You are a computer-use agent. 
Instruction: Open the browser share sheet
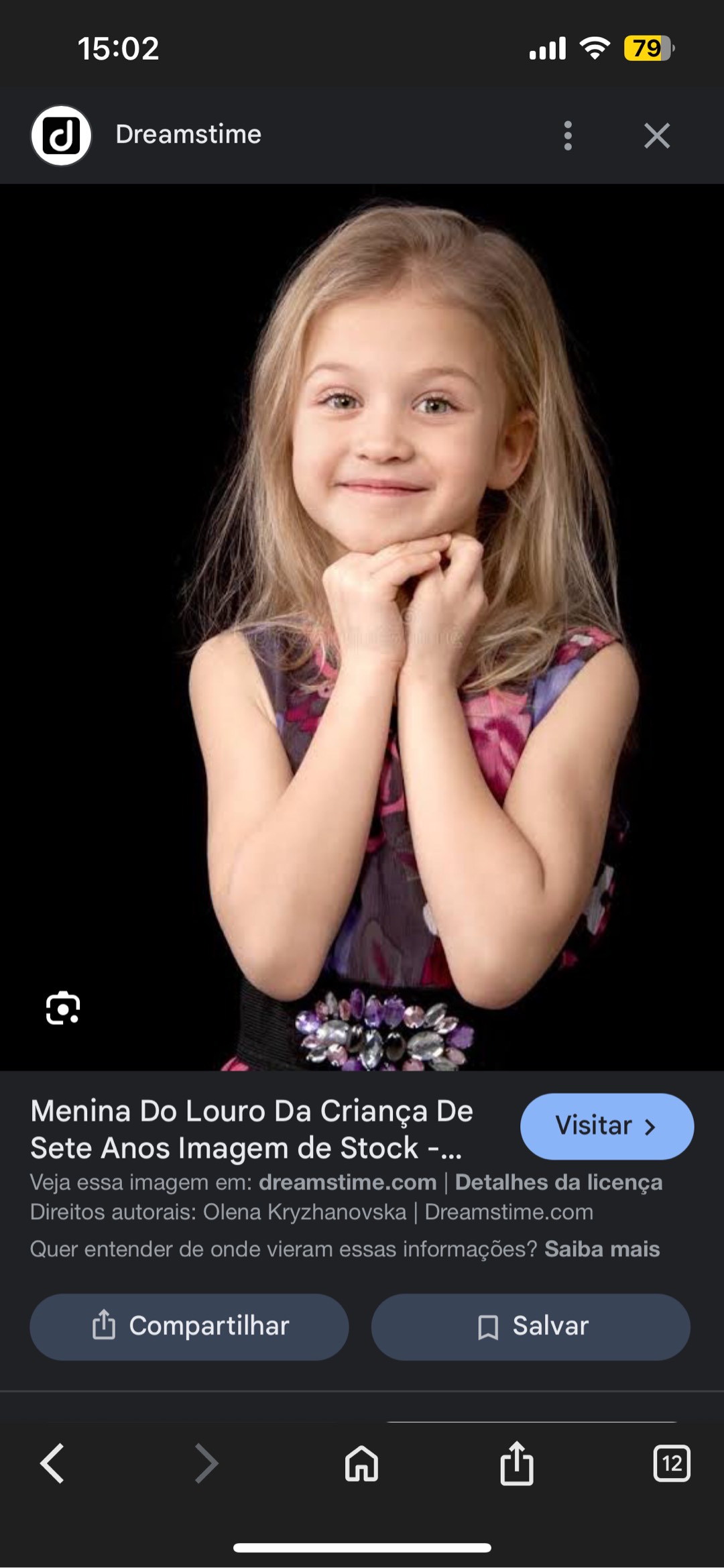coord(516,1463)
